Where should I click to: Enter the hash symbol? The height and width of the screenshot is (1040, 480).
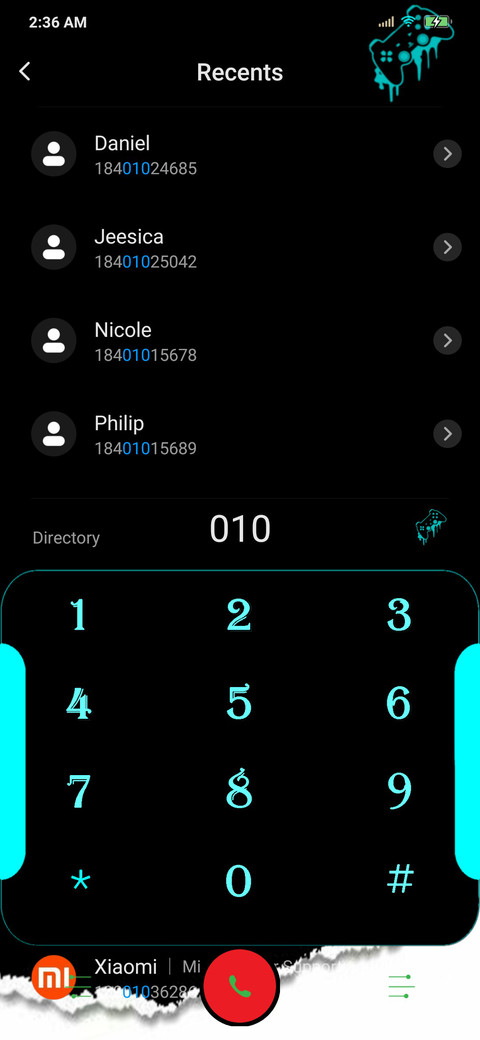click(x=400, y=879)
